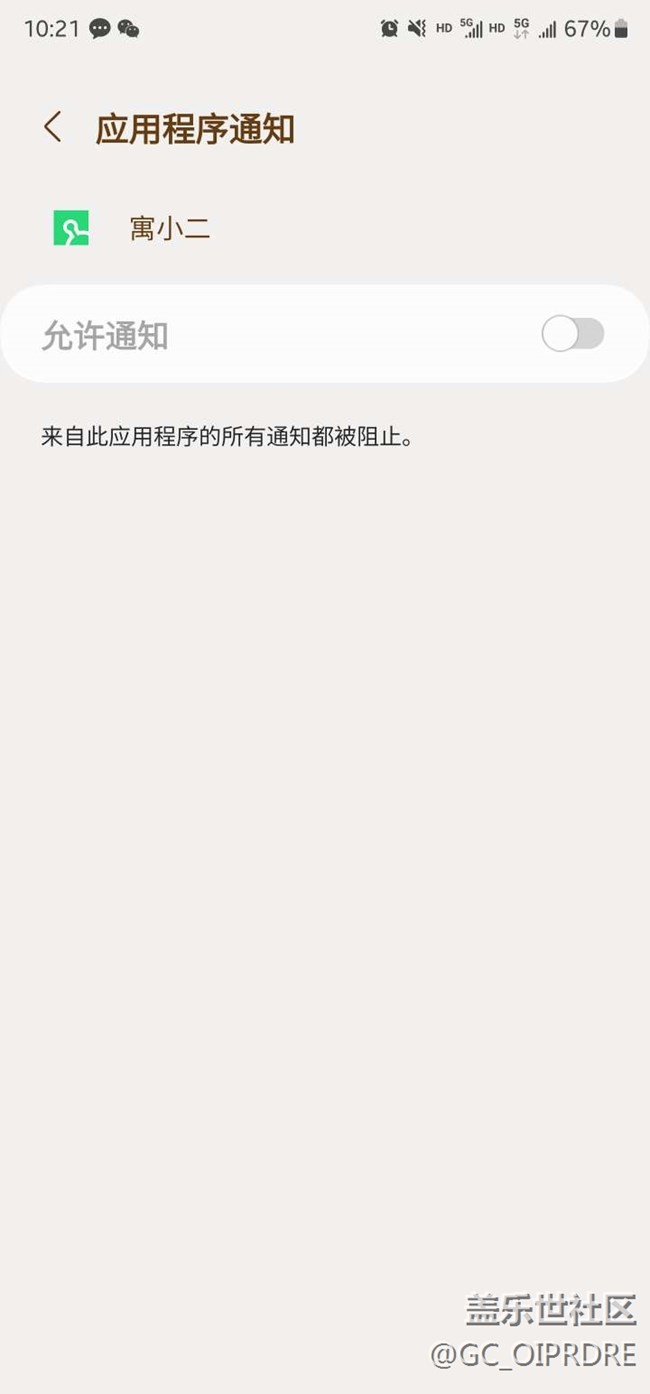The image size is (650, 1394).
Task: Go back from 应用程序通知 page
Action: pyautogui.click(x=53, y=128)
